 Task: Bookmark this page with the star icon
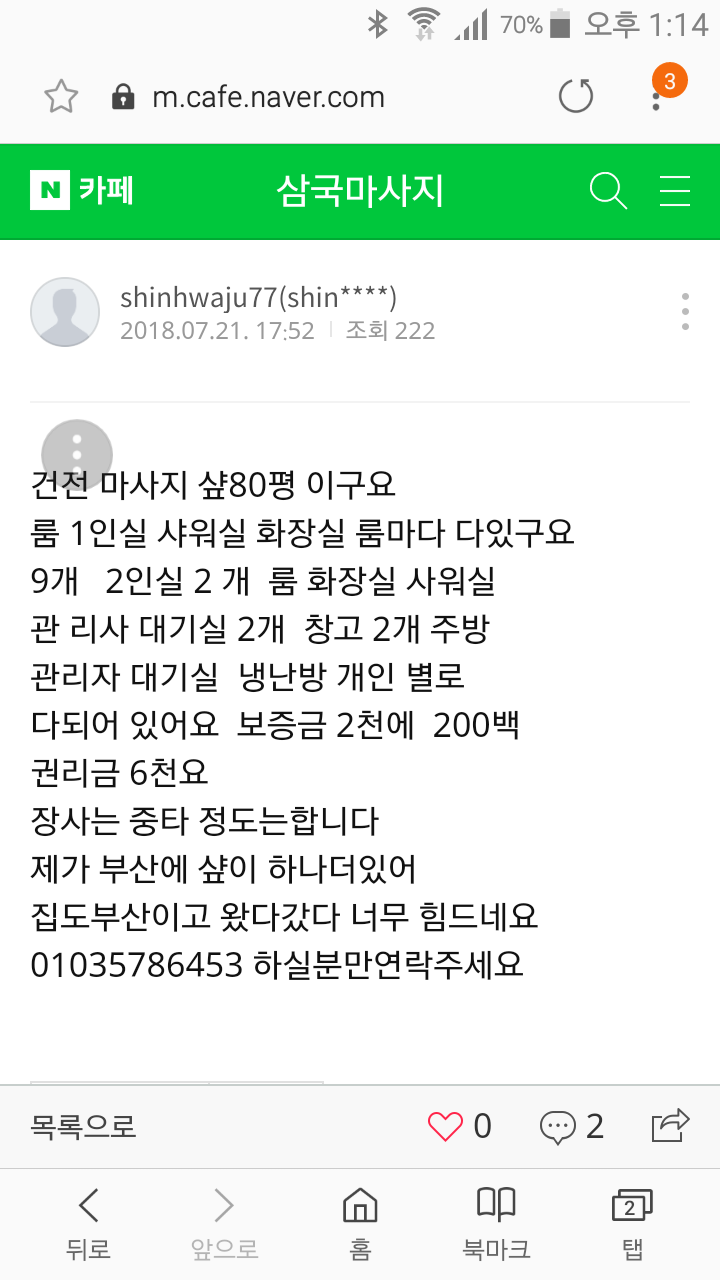pos(61,97)
